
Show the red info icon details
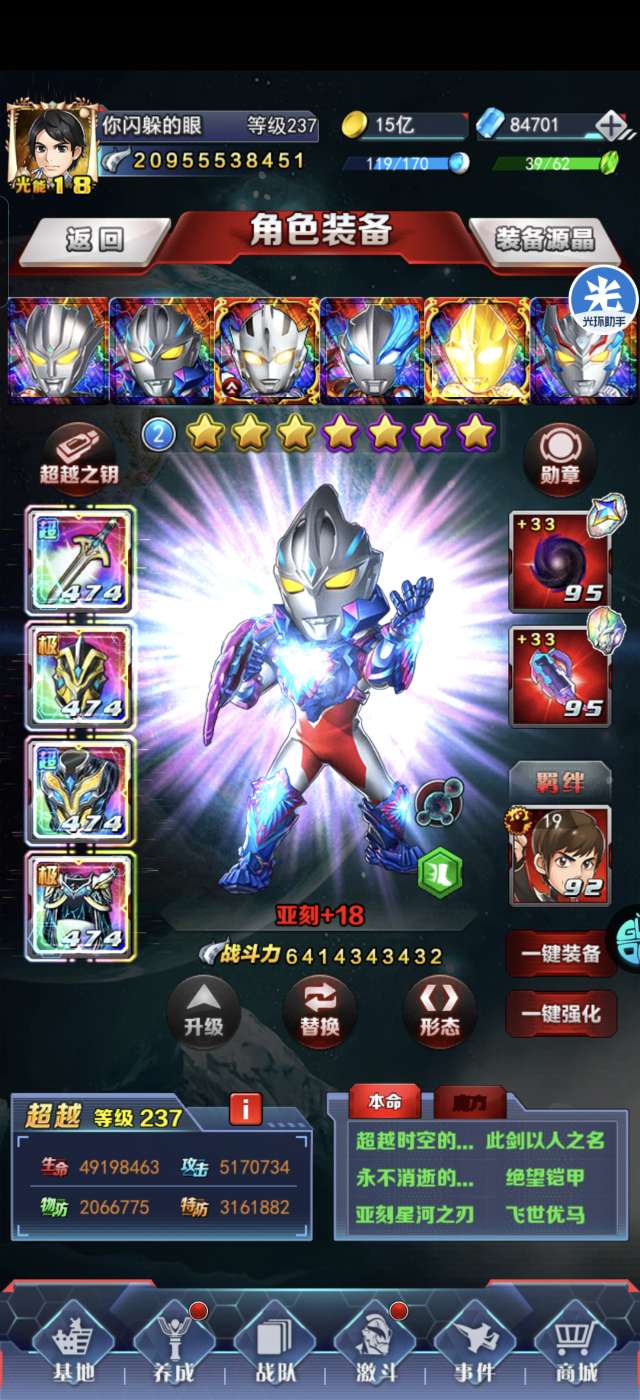click(245, 1108)
